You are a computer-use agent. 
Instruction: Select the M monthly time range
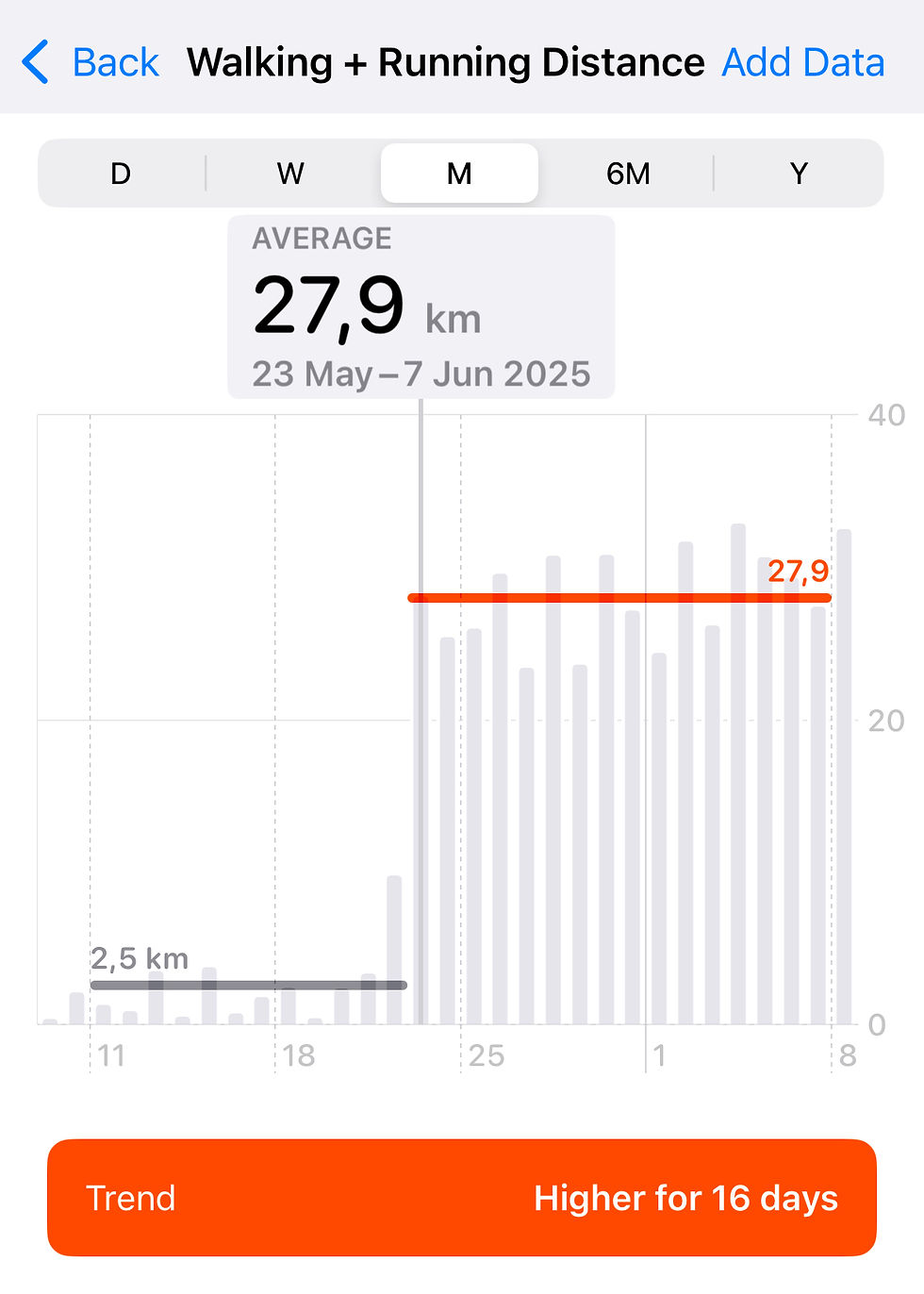click(x=459, y=173)
